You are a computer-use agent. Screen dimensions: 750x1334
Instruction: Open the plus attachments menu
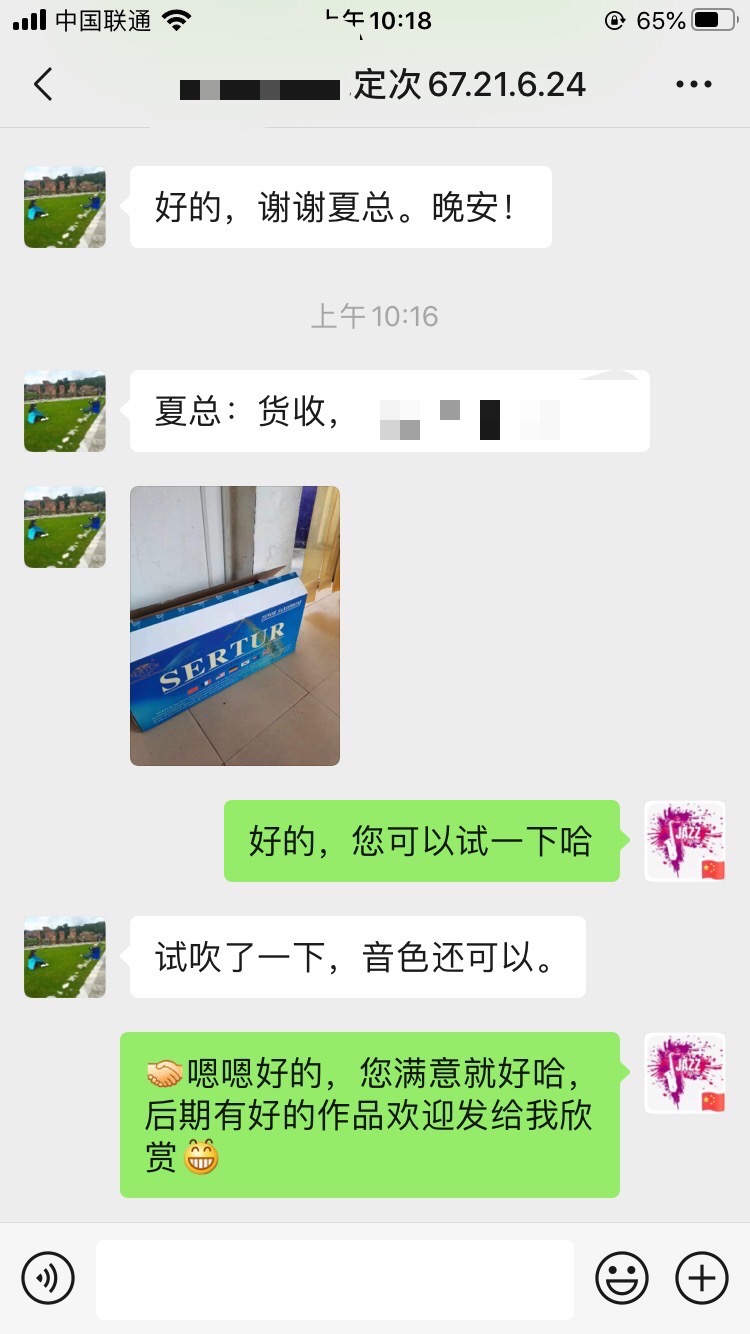[x=702, y=1278]
